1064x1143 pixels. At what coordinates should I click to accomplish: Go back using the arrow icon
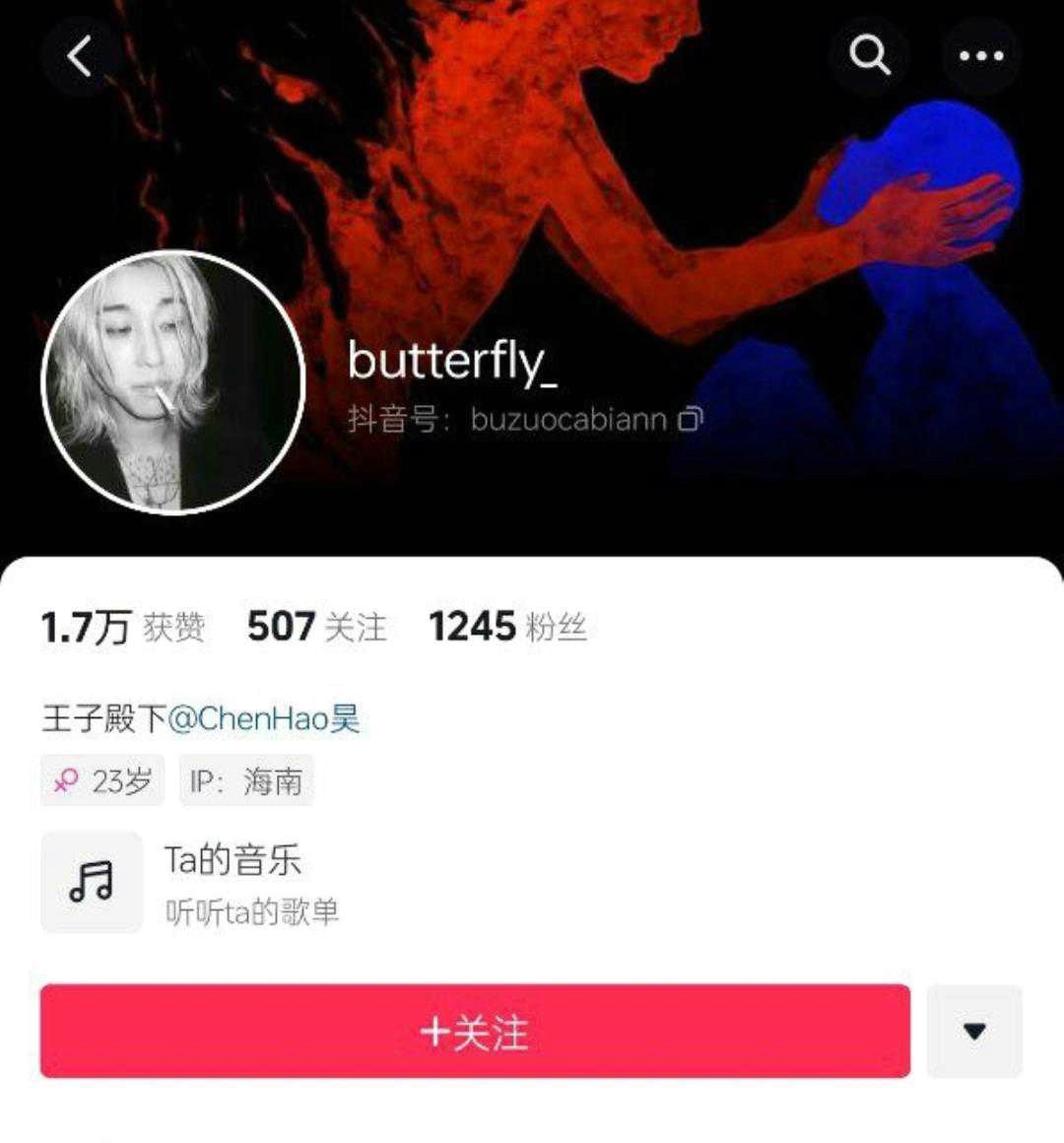tap(80, 56)
